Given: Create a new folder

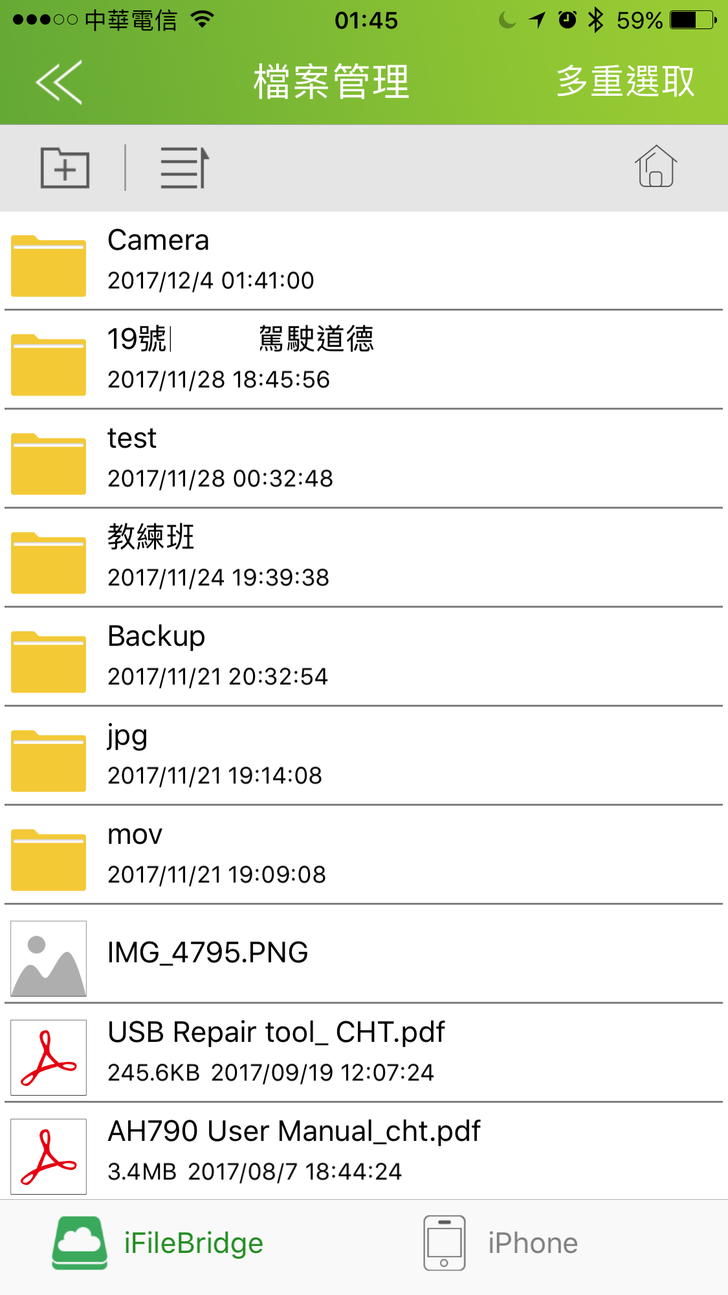Looking at the screenshot, I should (x=65, y=167).
